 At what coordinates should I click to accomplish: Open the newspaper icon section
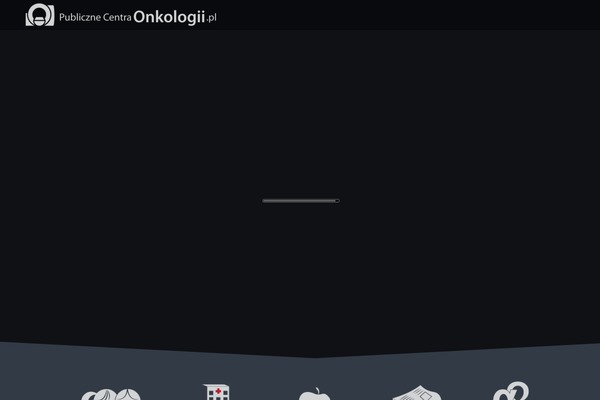(x=417, y=392)
